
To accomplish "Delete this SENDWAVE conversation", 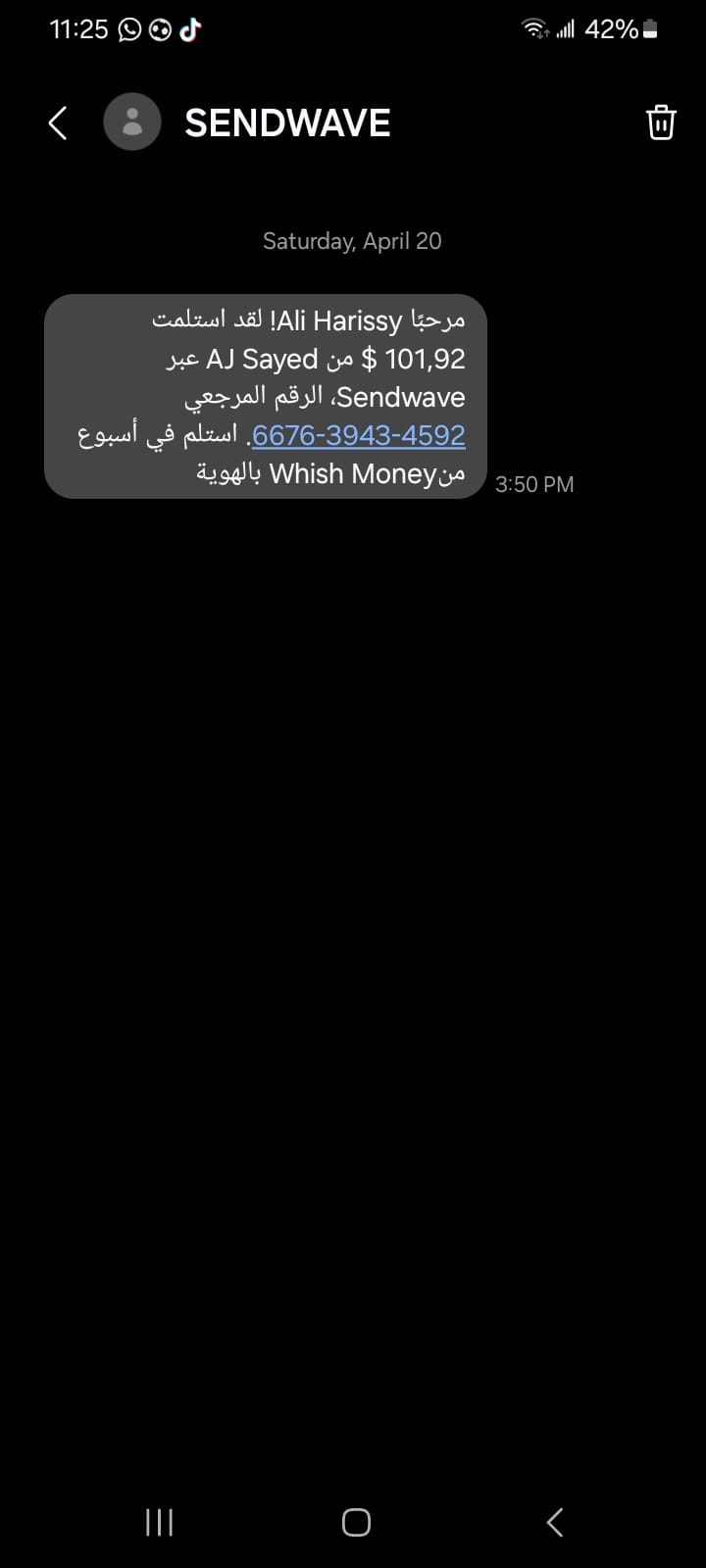I will (x=660, y=123).
